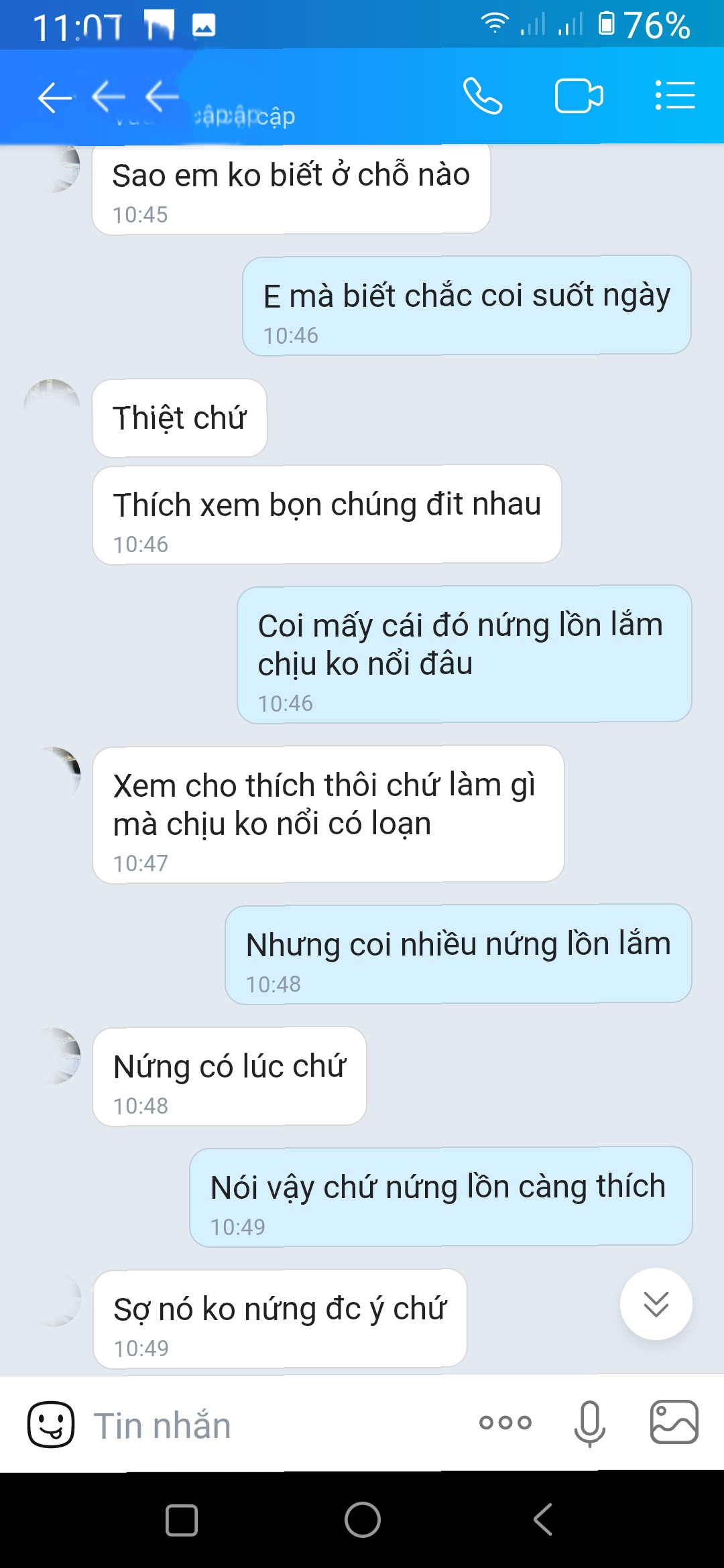Start a video call
The width and height of the screenshot is (724, 1568).
coord(579,96)
